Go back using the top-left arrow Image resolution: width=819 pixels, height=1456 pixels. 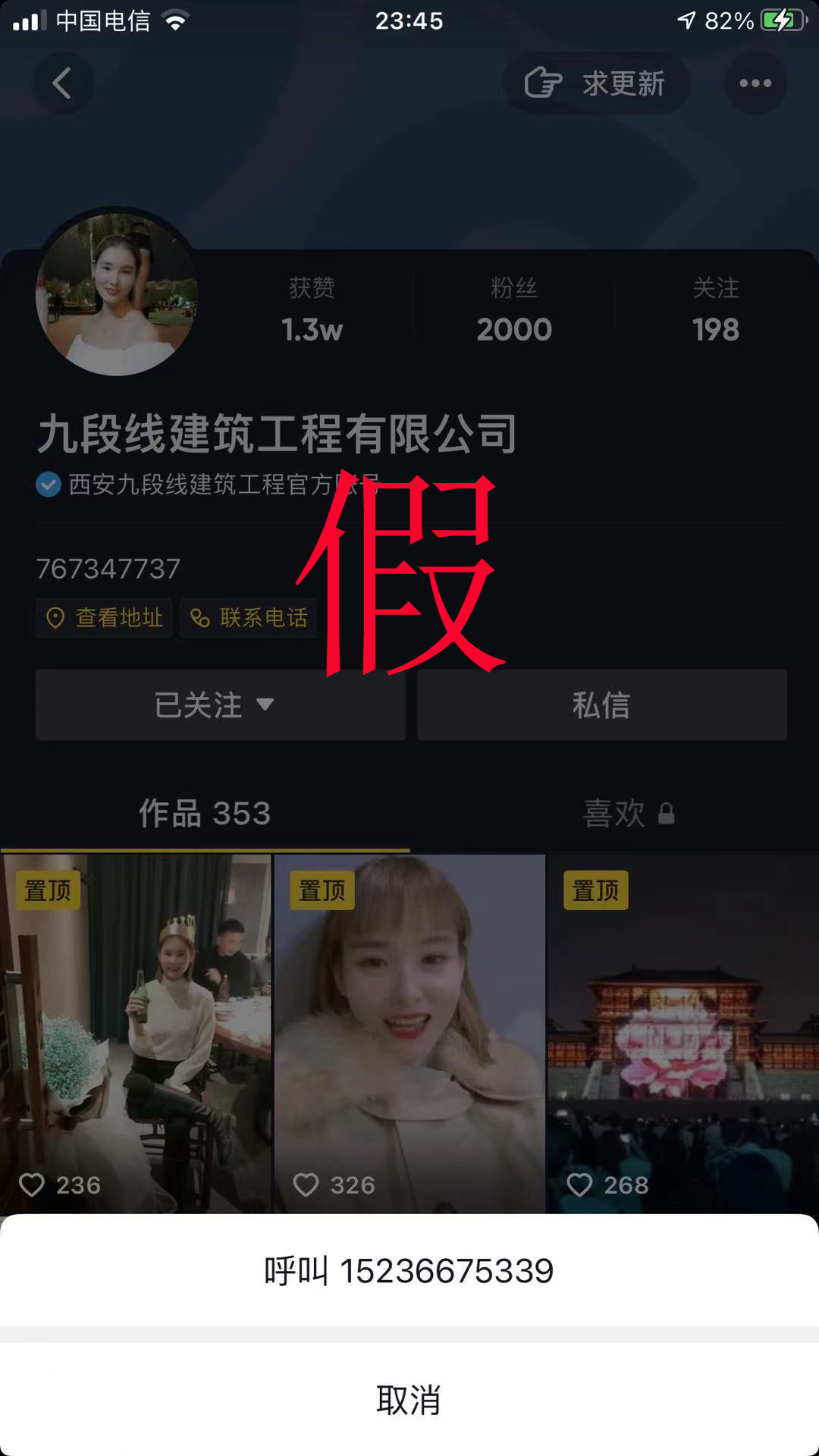coord(63,83)
